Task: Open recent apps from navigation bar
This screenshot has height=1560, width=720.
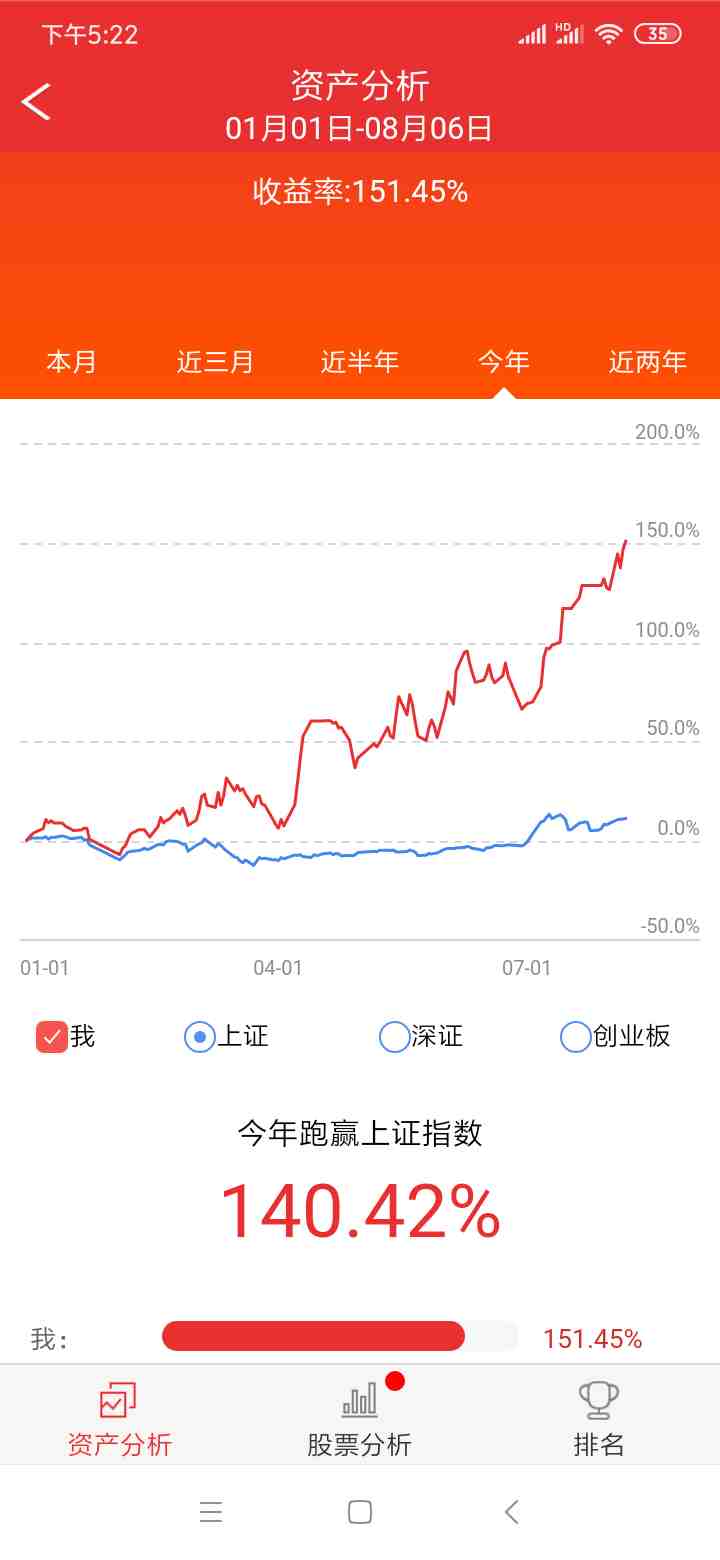Action: [x=211, y=1512]
